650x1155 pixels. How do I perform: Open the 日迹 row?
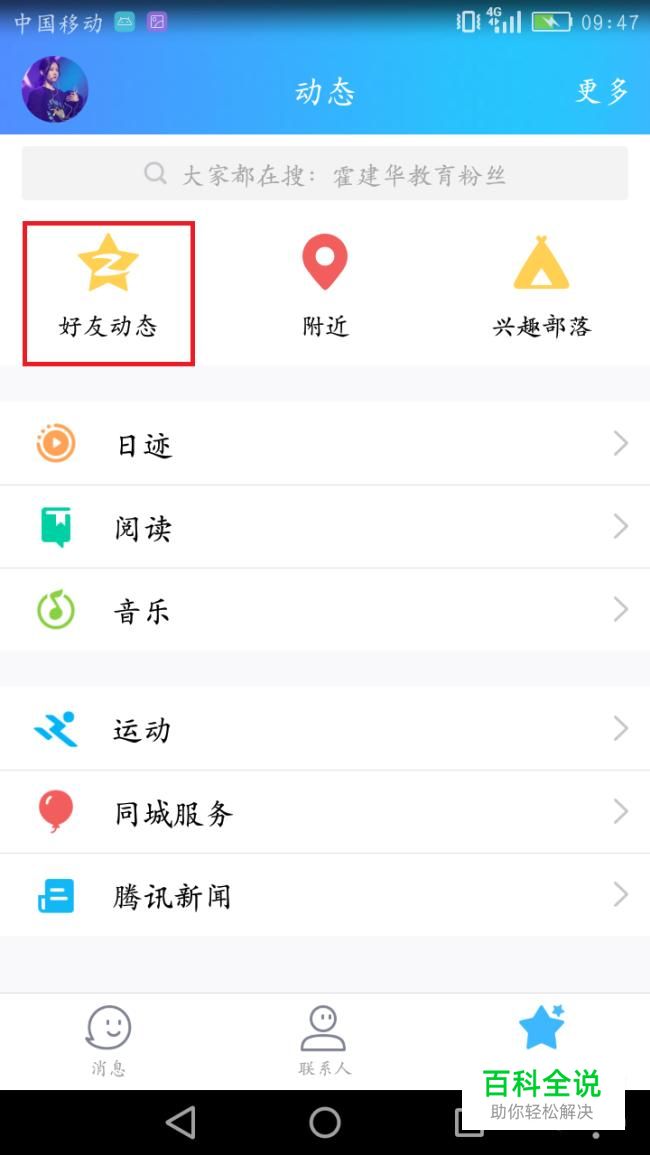point(325,444)
